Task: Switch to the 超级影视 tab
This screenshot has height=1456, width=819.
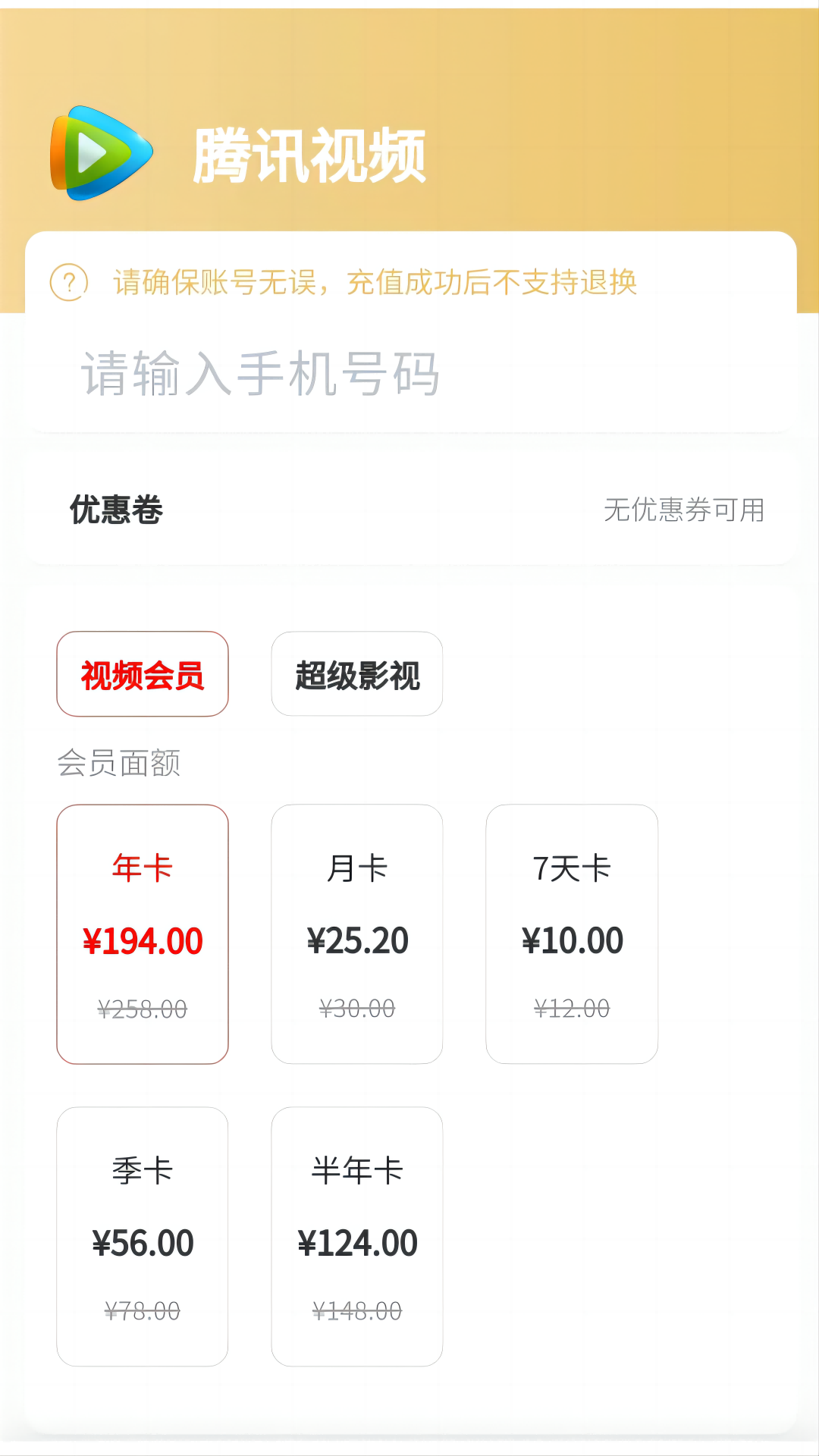Action: pos(356,673)
